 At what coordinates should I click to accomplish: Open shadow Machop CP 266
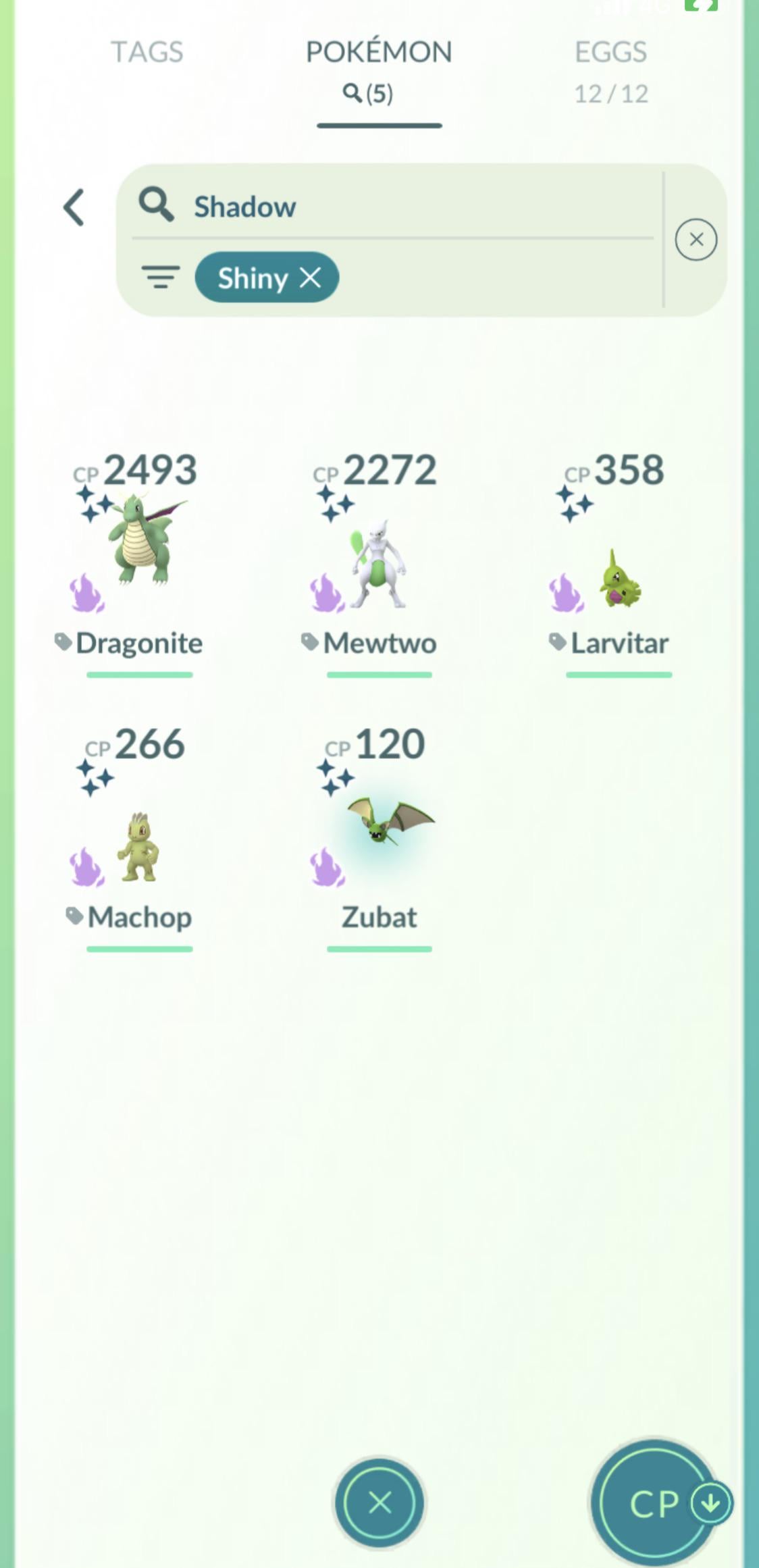(139, 837)
